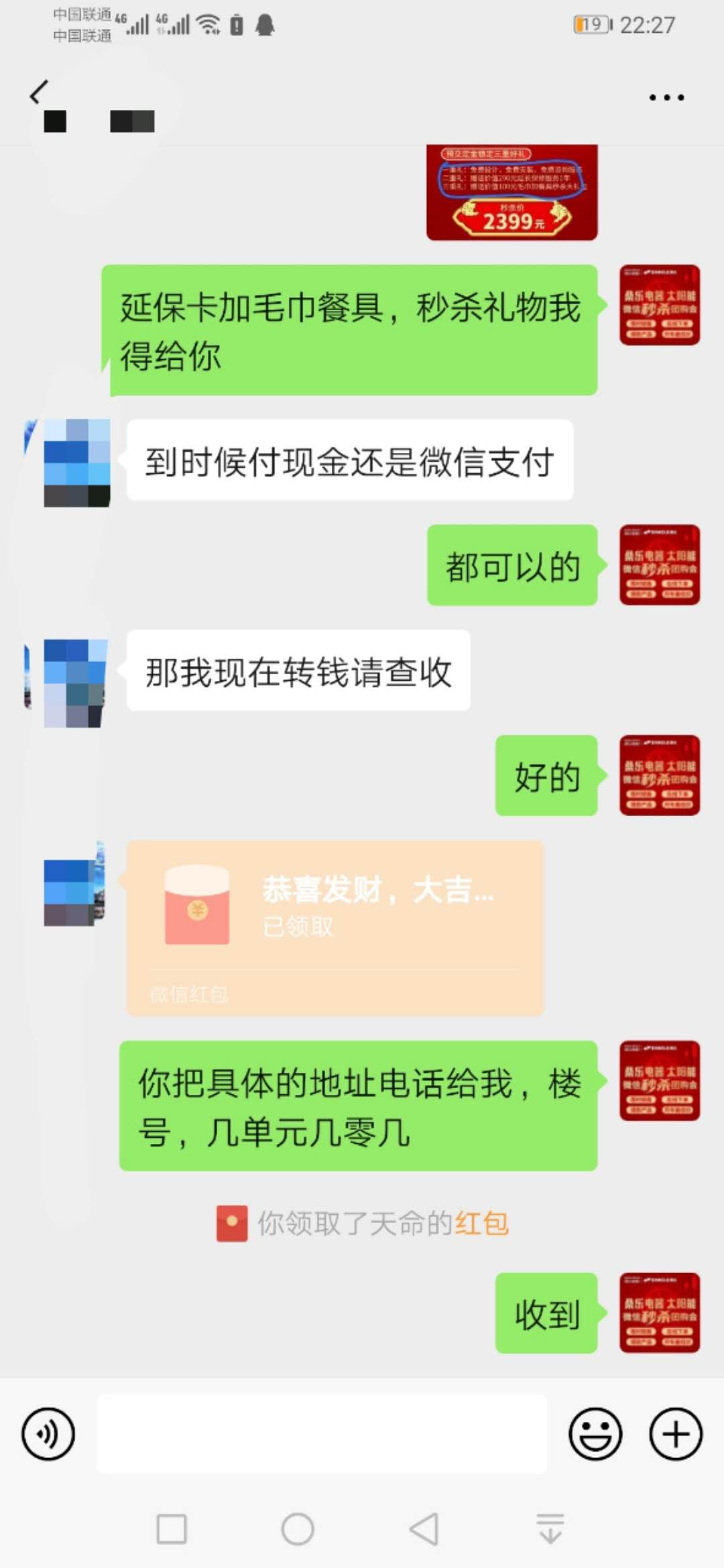The image size is (724, 1568).
Task: Tap the system home button
Action: (298, 1529)
